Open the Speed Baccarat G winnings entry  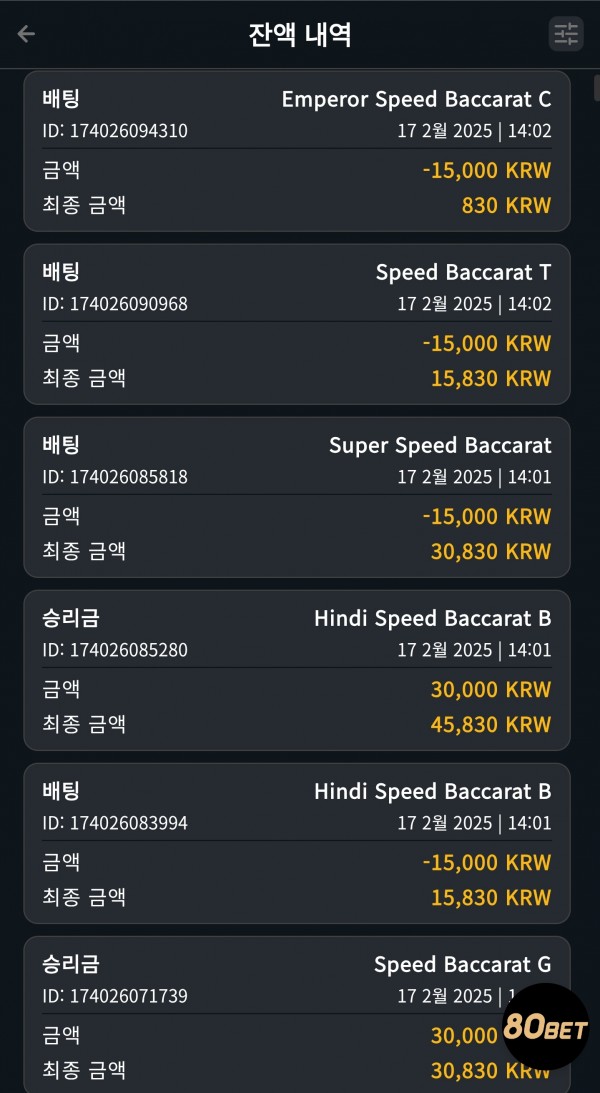pos(297,1014)
